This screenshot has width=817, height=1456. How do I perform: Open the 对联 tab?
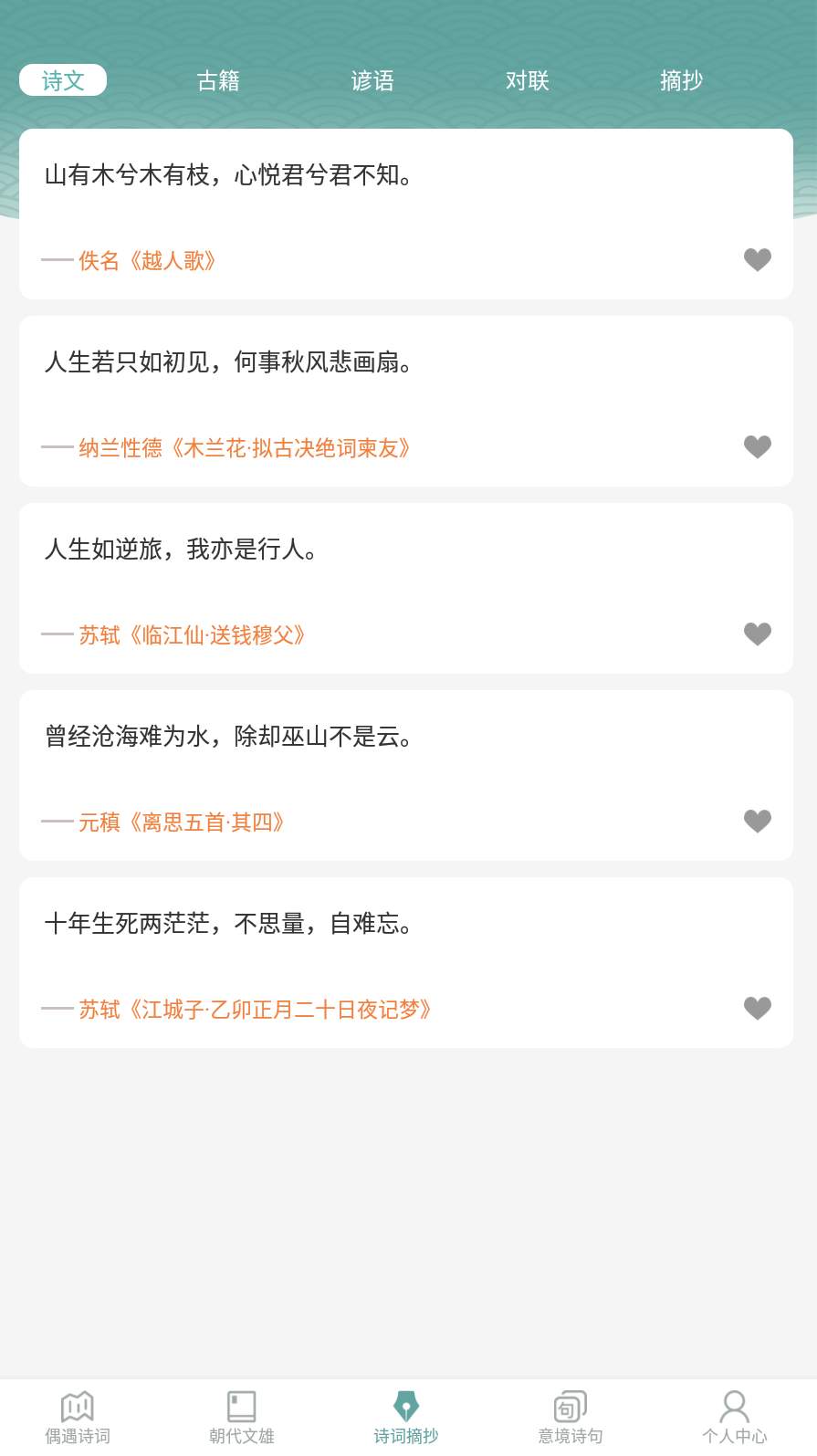527,81
